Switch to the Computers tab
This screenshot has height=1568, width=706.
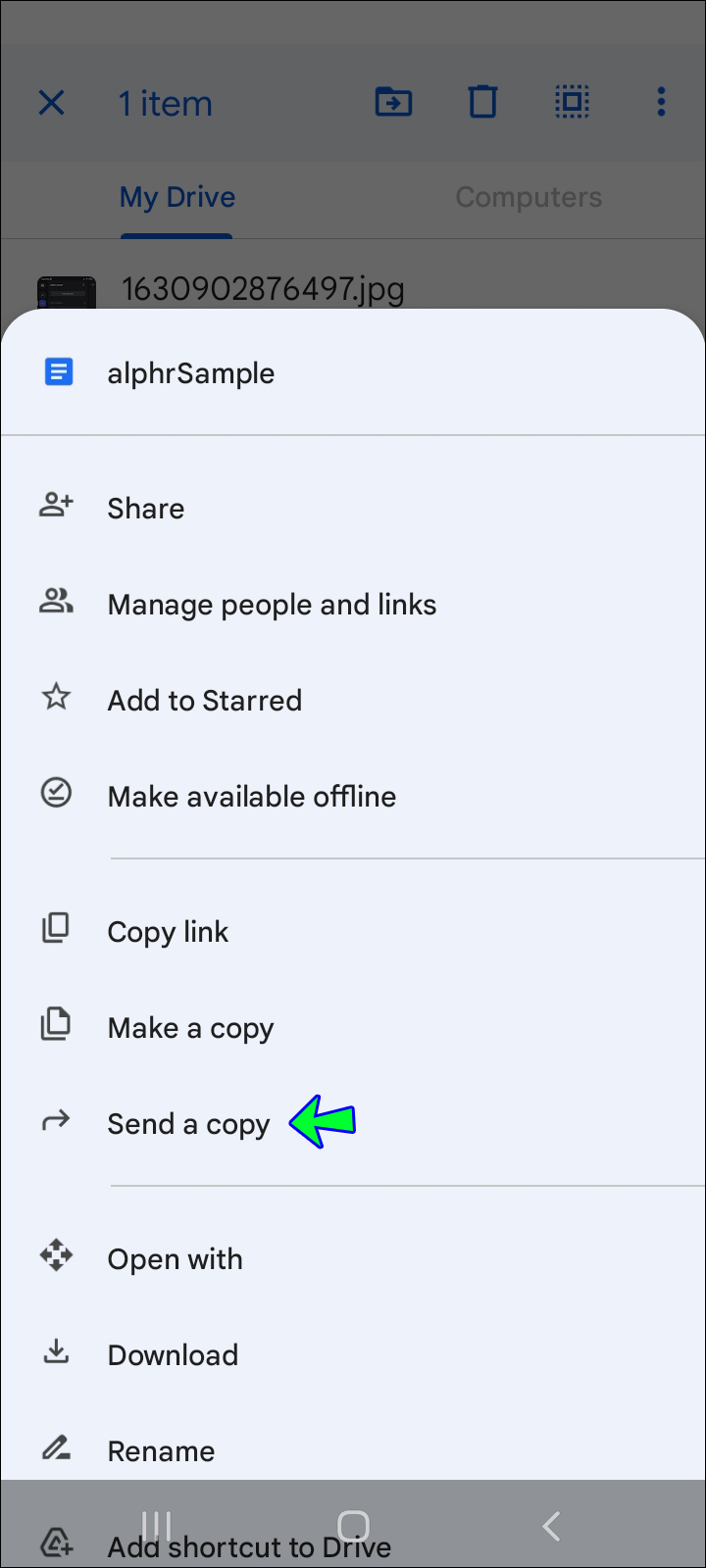click(529, 197)
